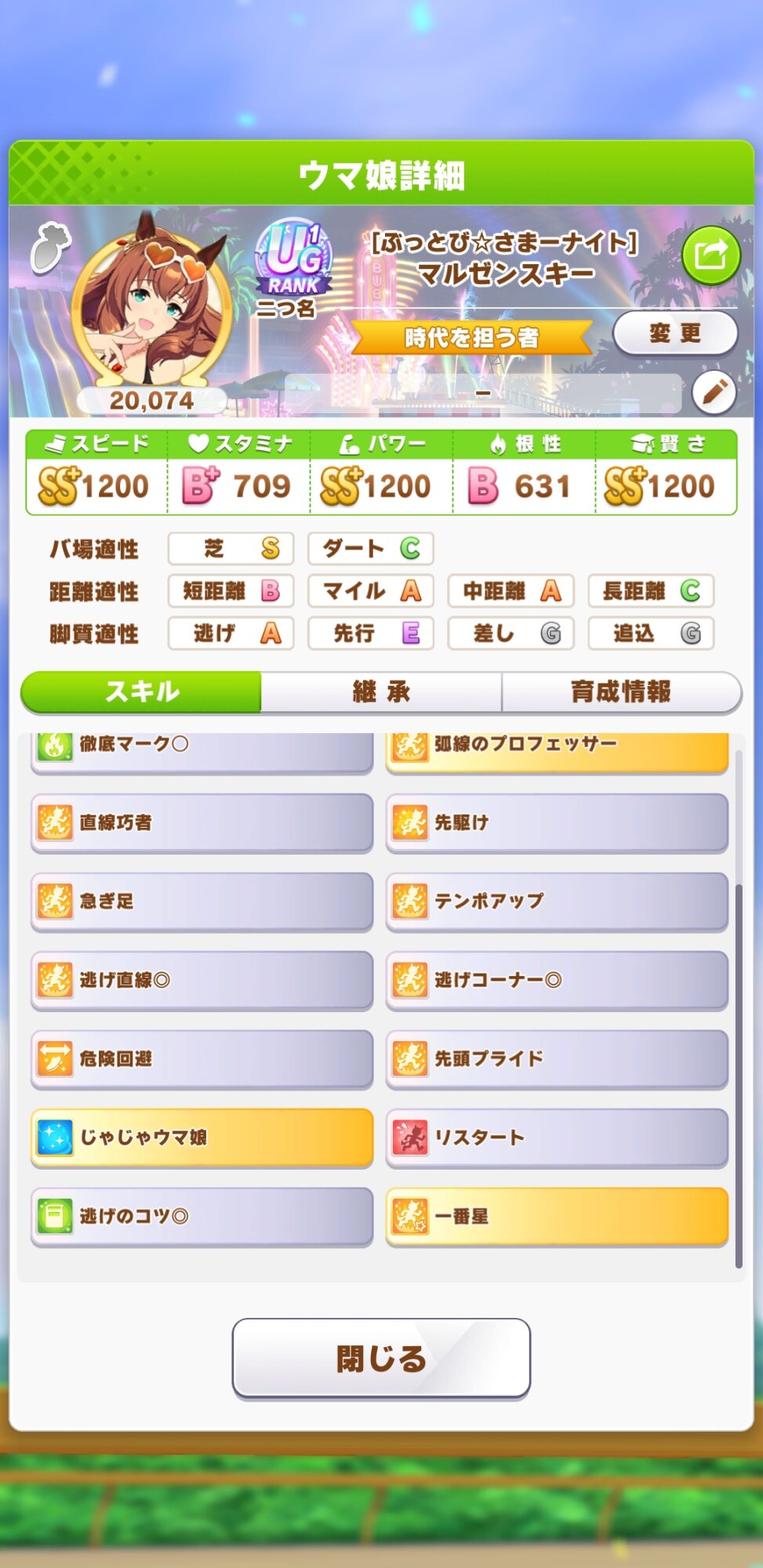This screenshot has width=763, height=1568.
Task: Tap the テンポアップ skill
Action: point(557,902)
